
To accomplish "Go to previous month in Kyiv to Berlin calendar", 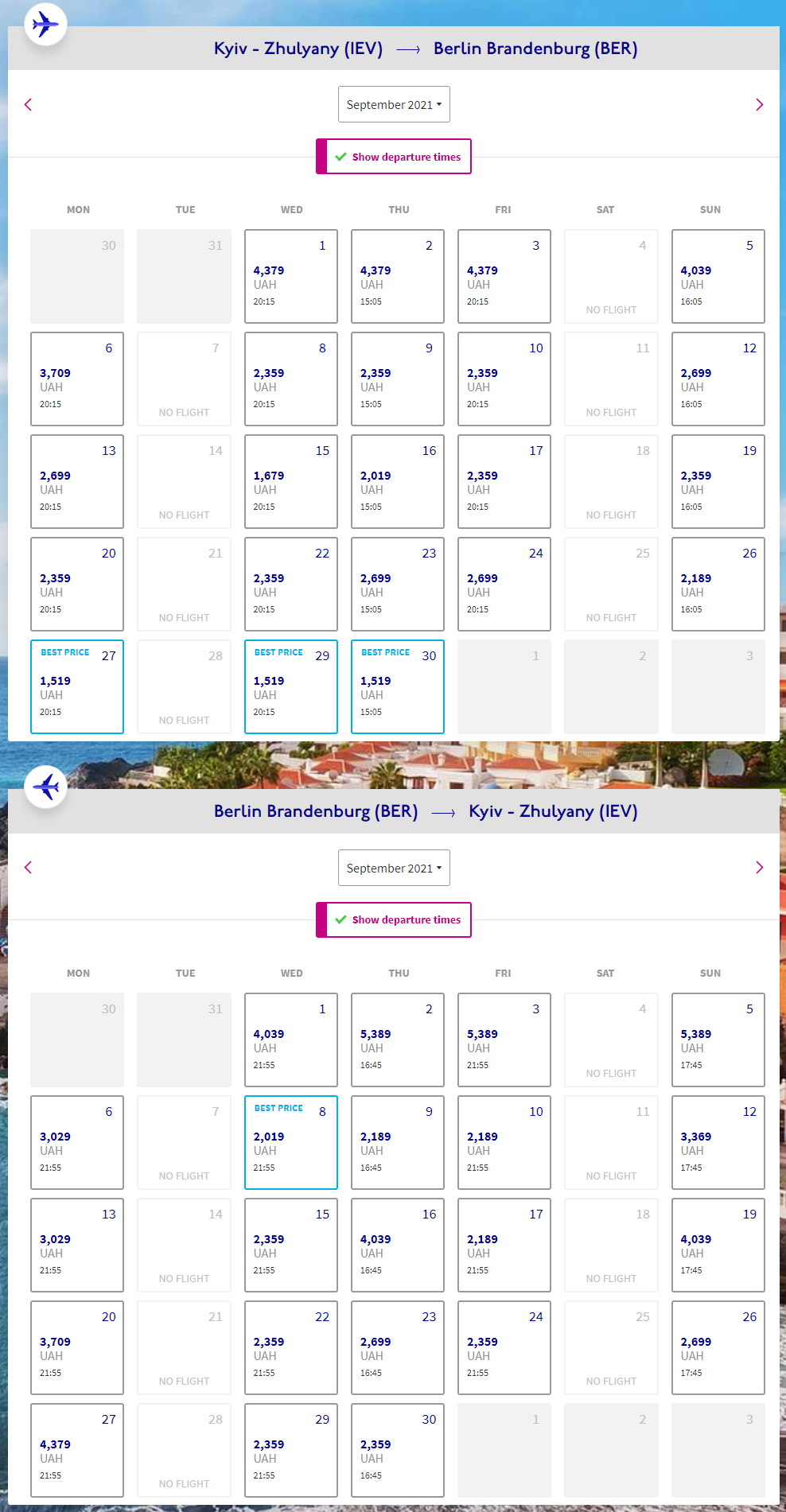I will [x=29, y=105].
